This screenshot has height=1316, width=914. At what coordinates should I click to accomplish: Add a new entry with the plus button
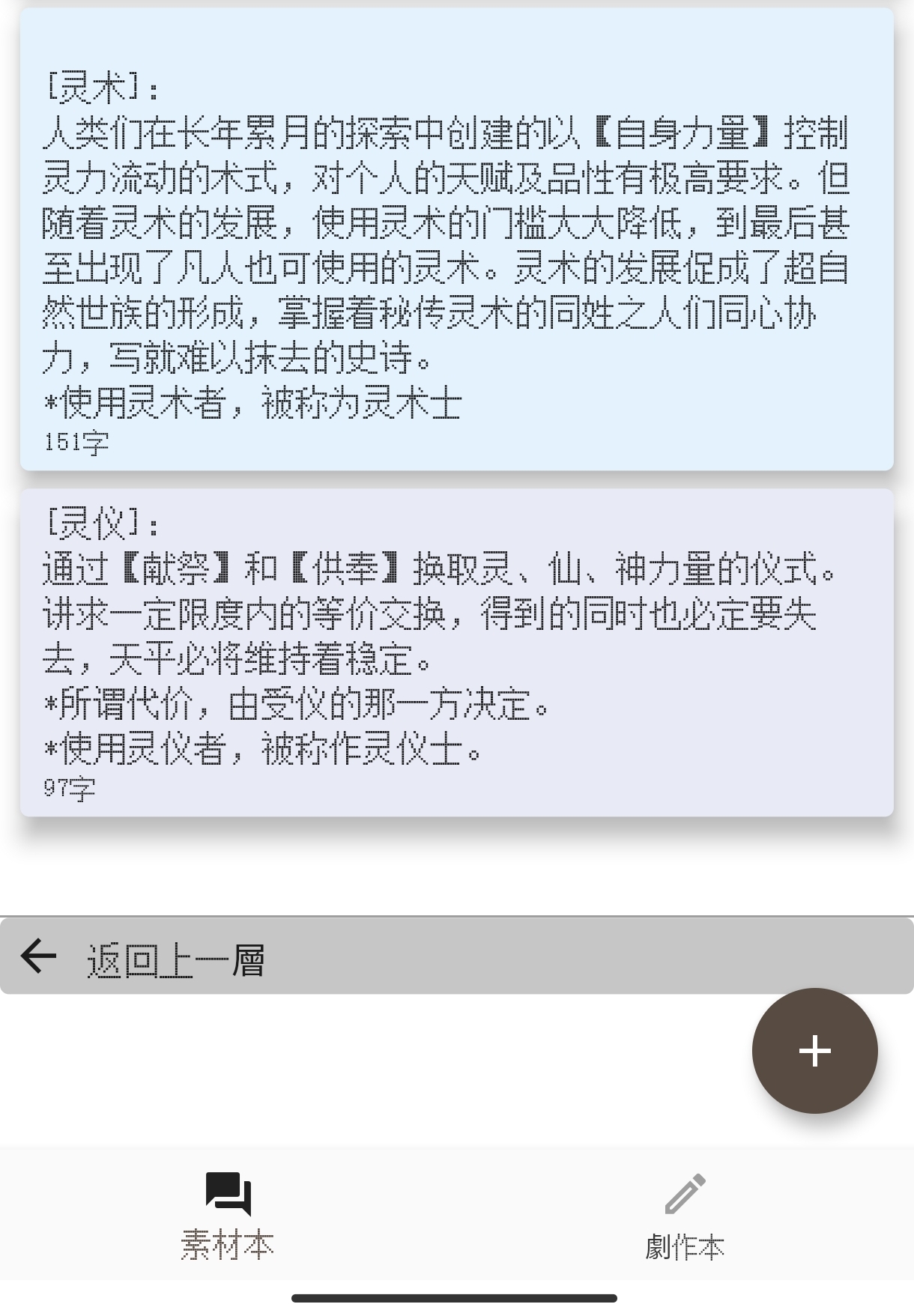tap(814, 1051)
